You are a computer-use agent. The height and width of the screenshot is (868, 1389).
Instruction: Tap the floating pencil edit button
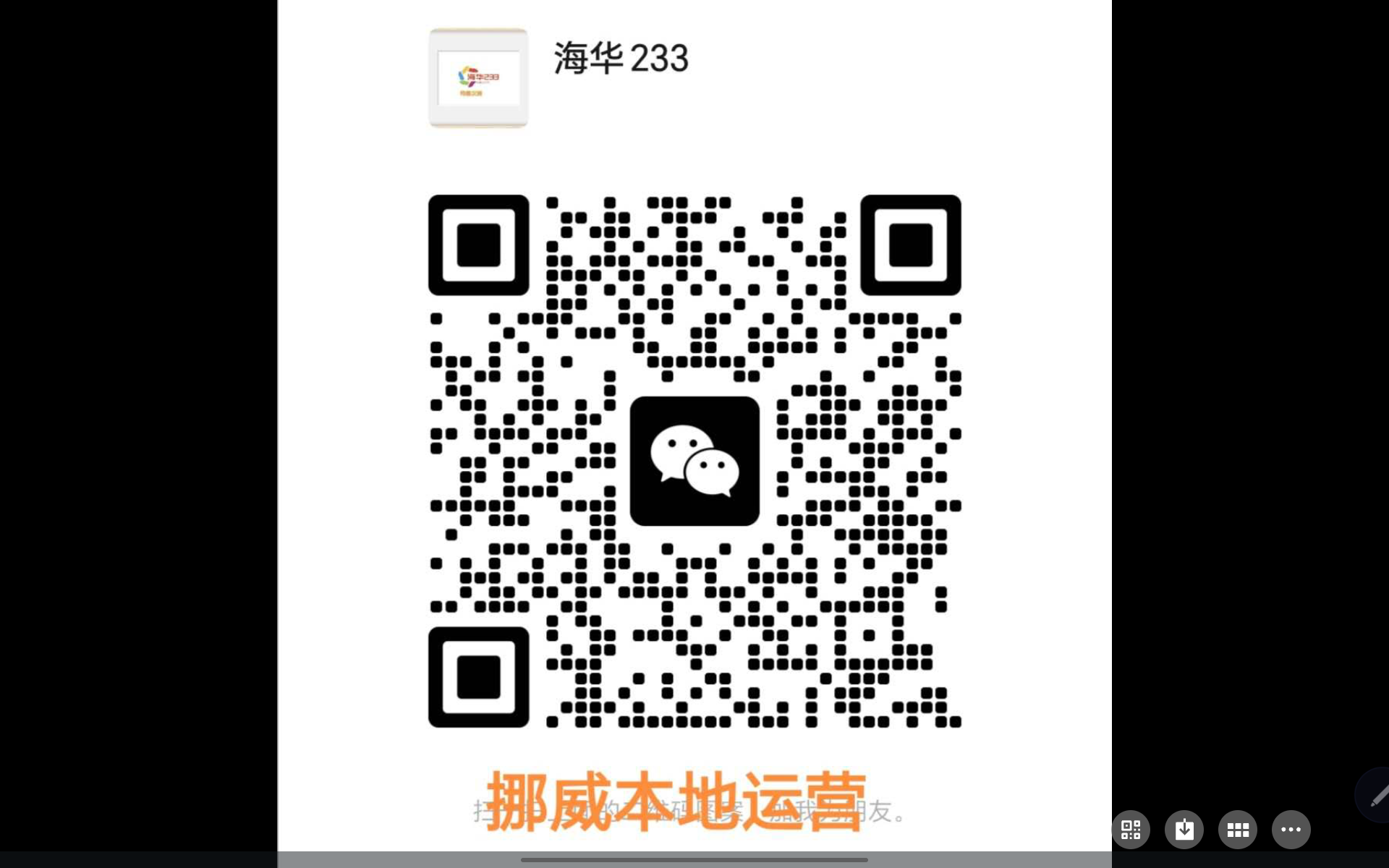[1377, 796]
